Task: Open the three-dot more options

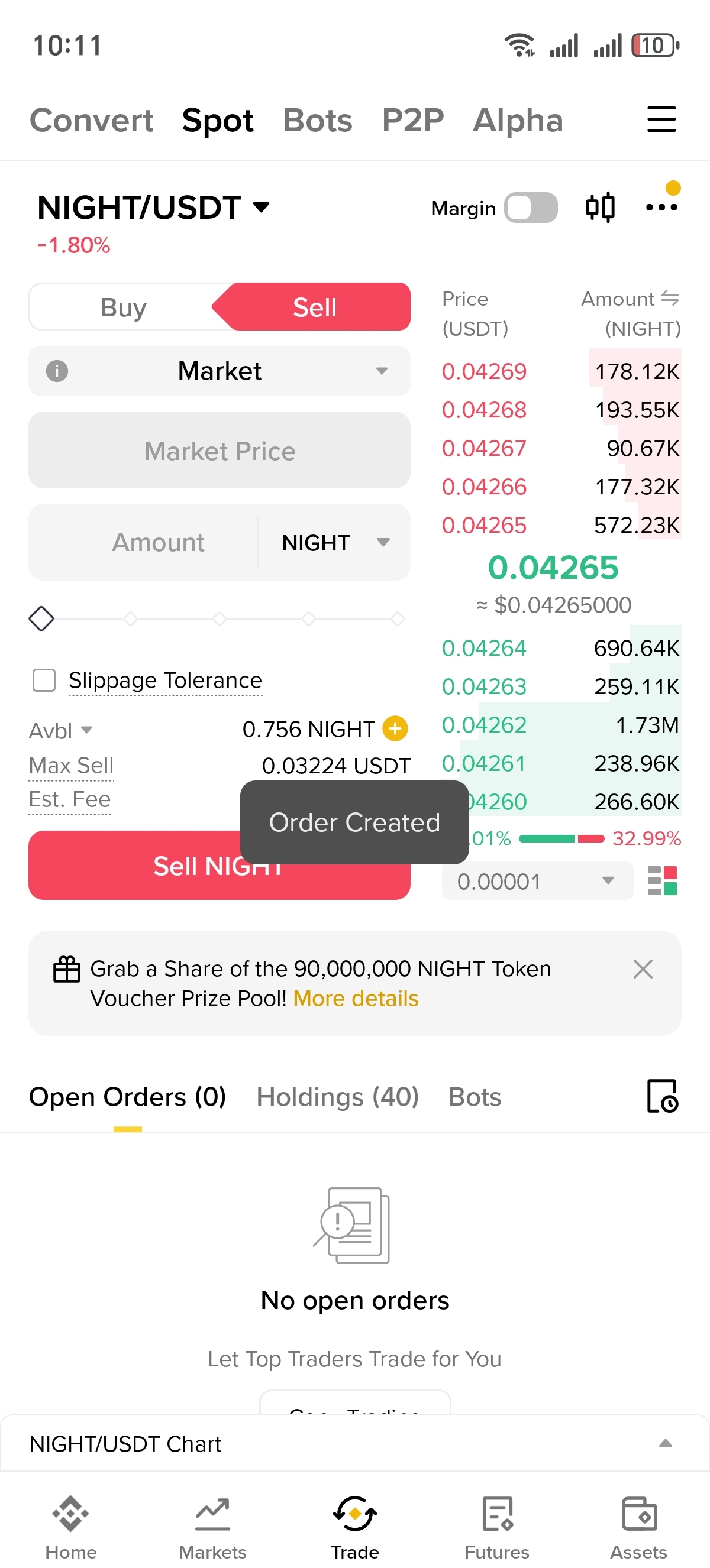Action: [661, 207]
